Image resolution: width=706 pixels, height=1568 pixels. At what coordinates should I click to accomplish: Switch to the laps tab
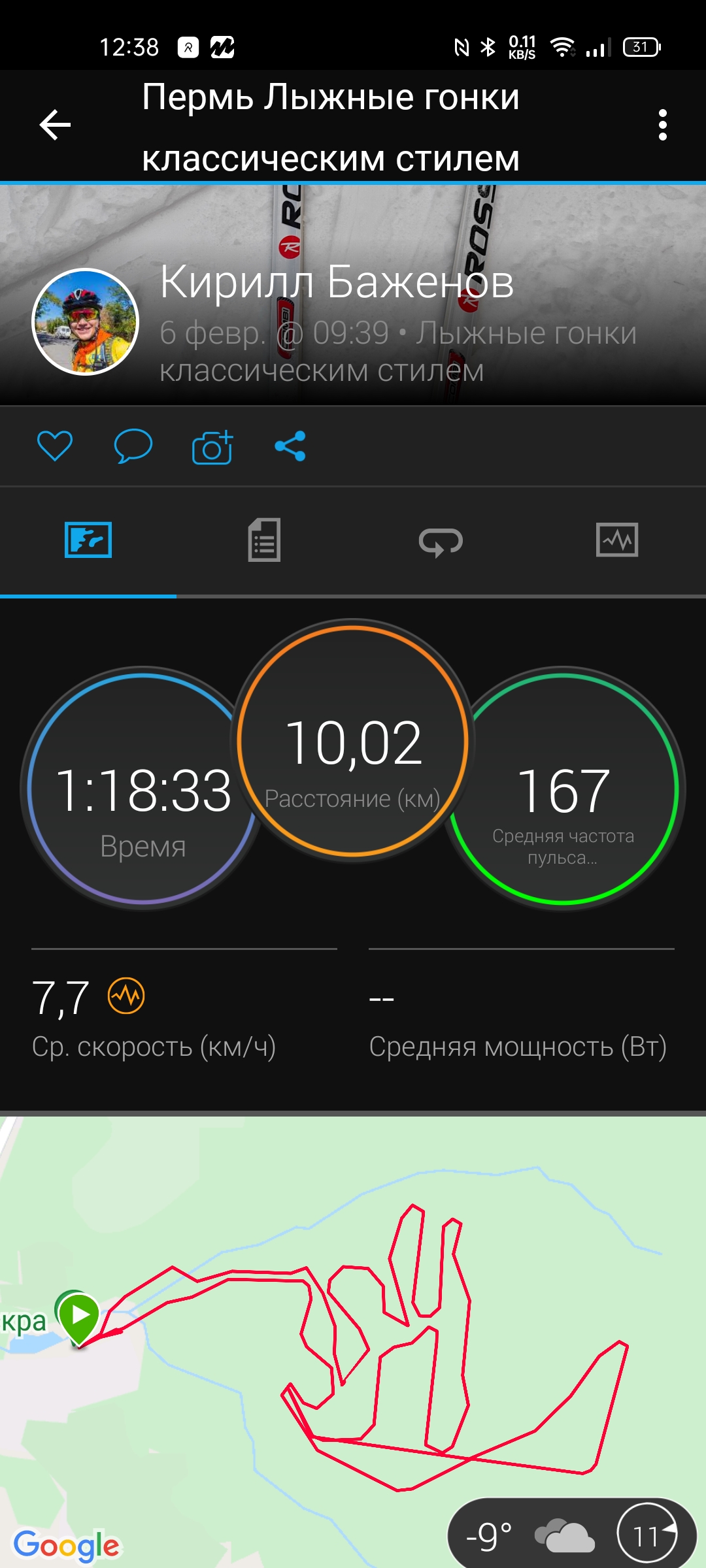click(441, 541)
